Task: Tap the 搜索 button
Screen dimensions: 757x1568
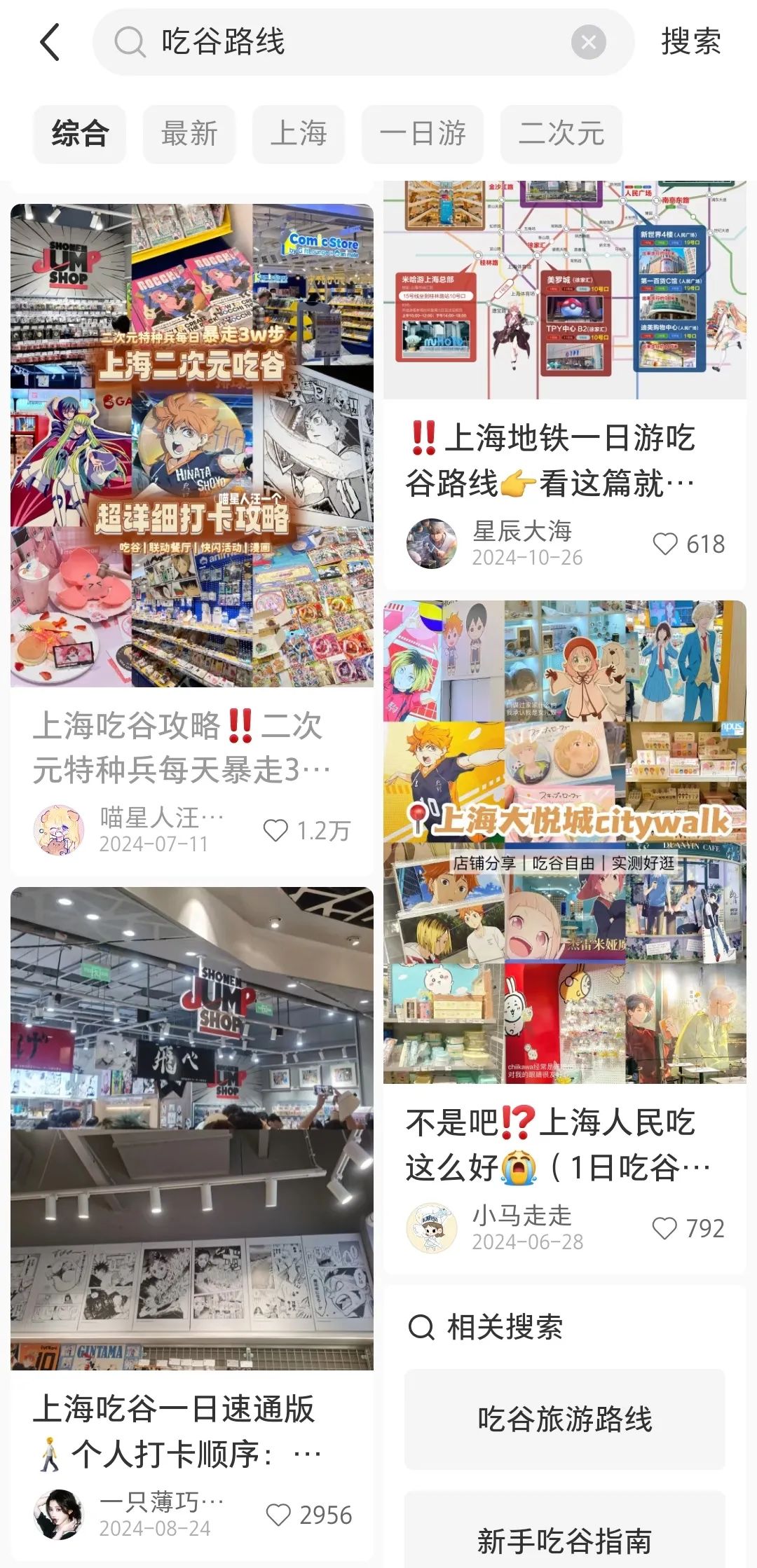Action: point(690,42)
